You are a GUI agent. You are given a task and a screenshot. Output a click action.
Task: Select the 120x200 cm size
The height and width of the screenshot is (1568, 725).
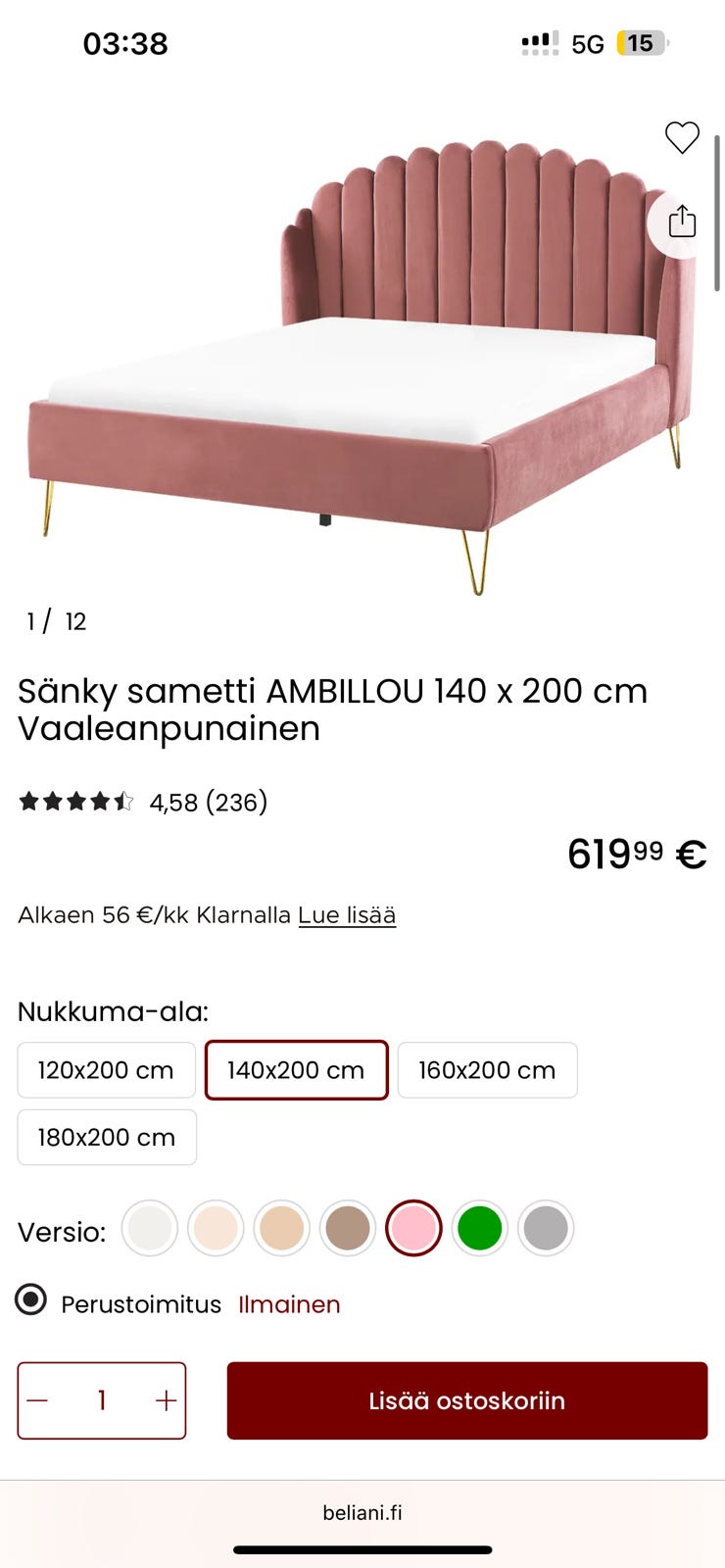pos(106,1070)
